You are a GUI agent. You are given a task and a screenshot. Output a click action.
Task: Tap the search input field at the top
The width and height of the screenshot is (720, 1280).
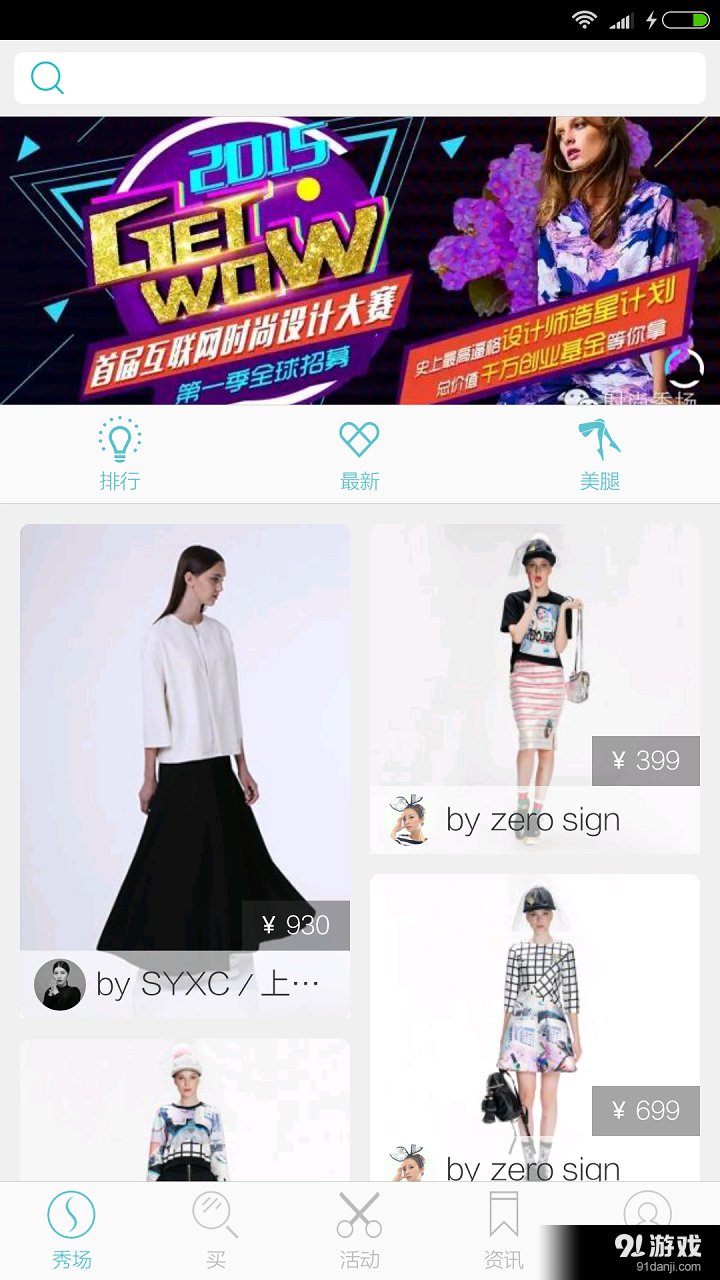pyautogui.click(x=360, y=77)
